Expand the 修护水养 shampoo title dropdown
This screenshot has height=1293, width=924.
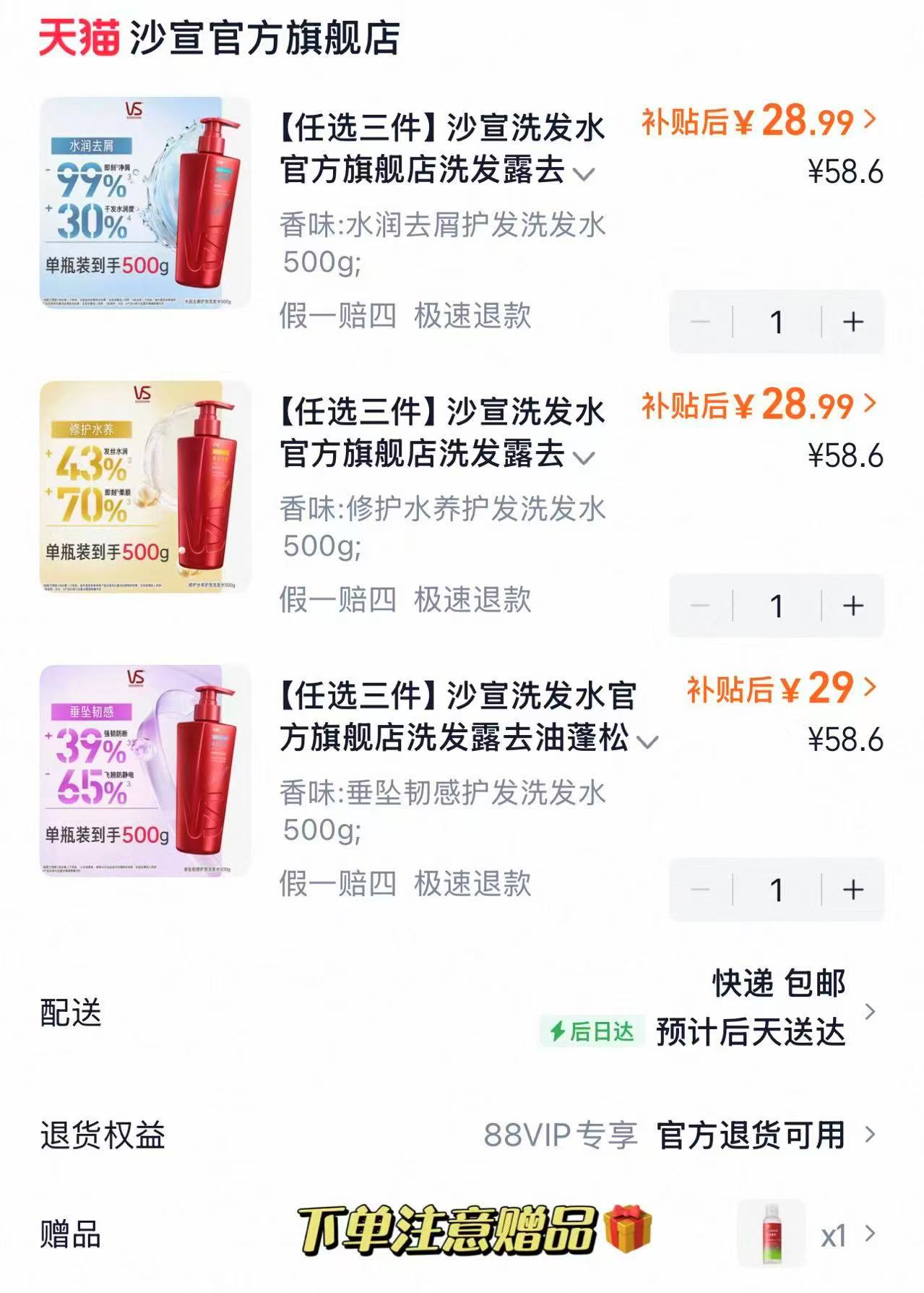pyautogui.click(x=584, y=458)
